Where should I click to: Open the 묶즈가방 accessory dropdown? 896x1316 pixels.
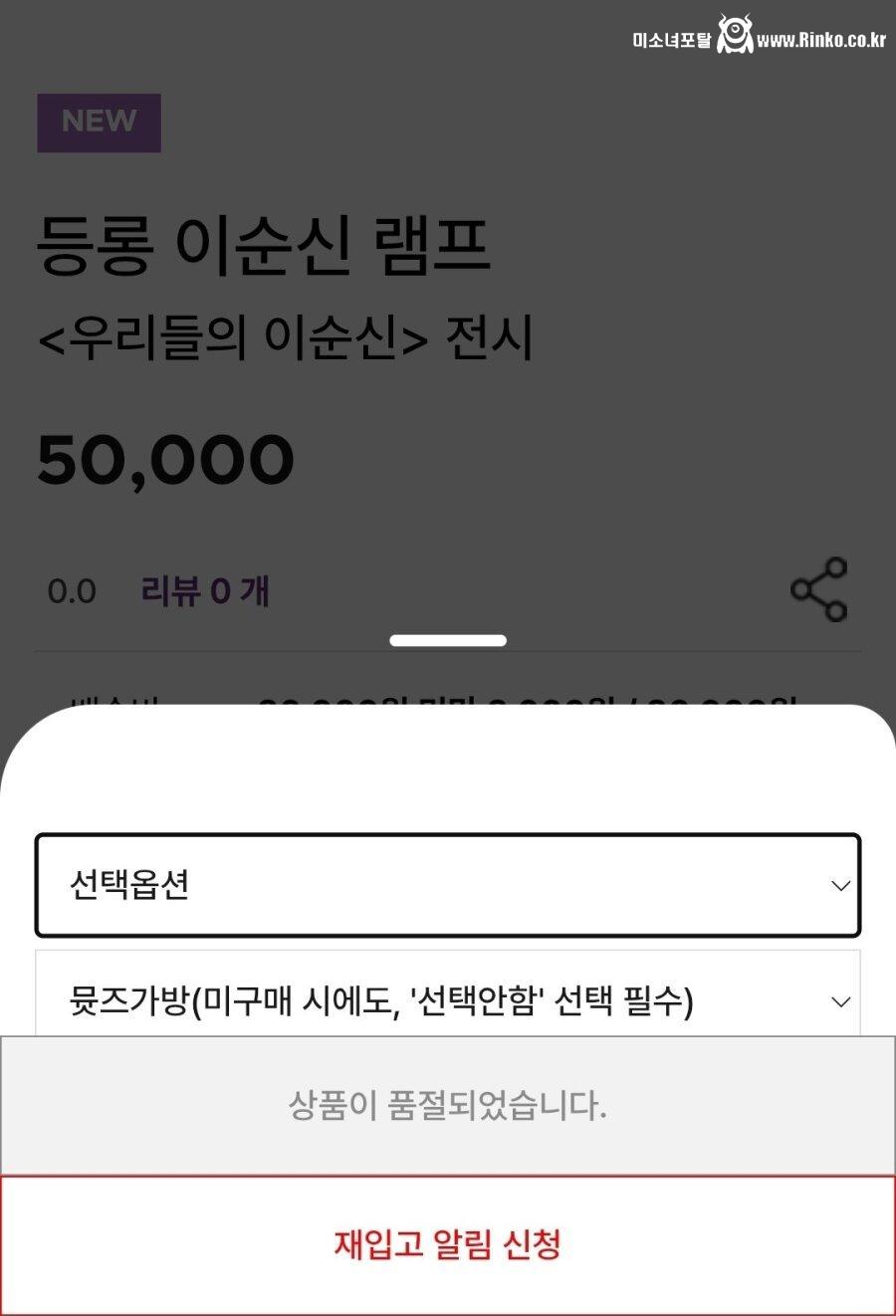[x=448, y=1000]
